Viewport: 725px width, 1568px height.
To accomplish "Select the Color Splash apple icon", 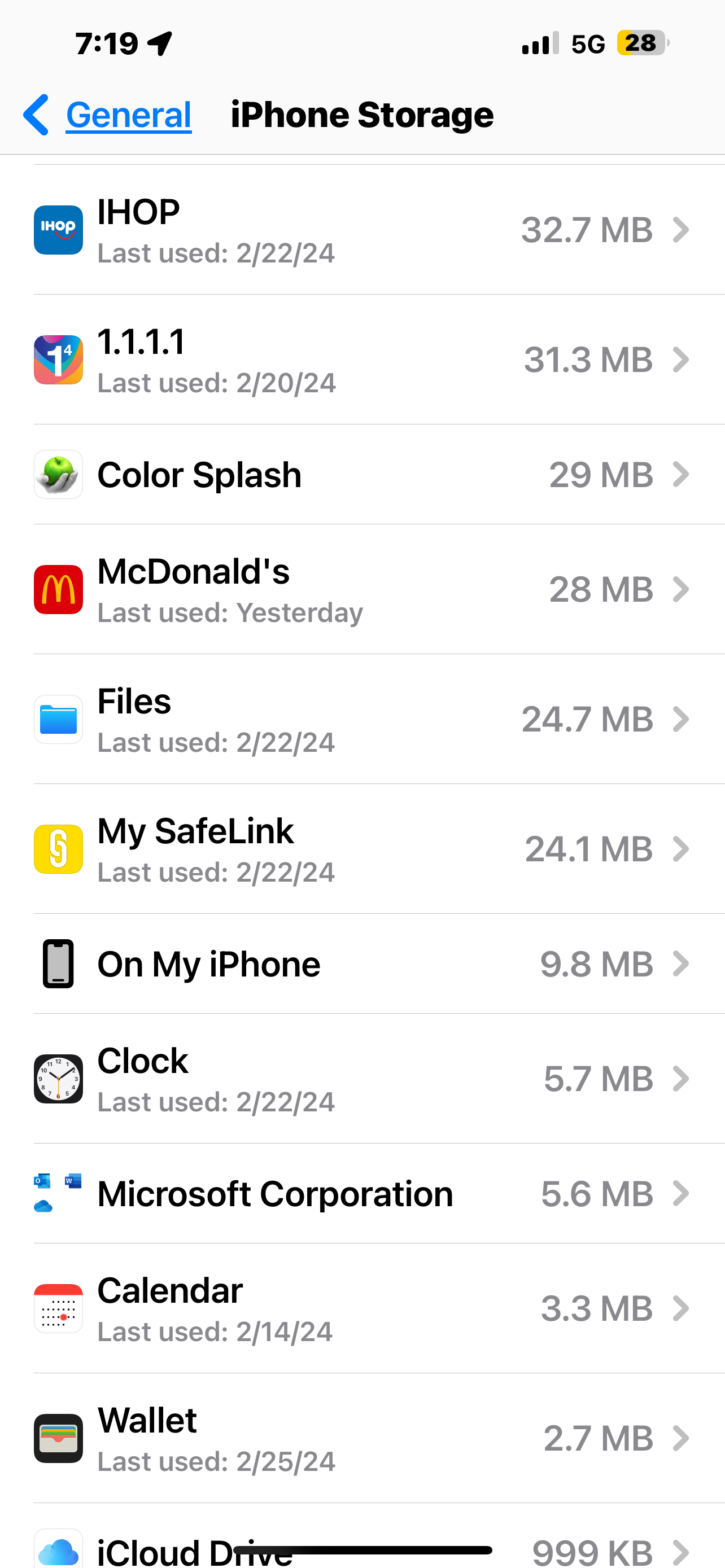I will (x=58, y=474).
